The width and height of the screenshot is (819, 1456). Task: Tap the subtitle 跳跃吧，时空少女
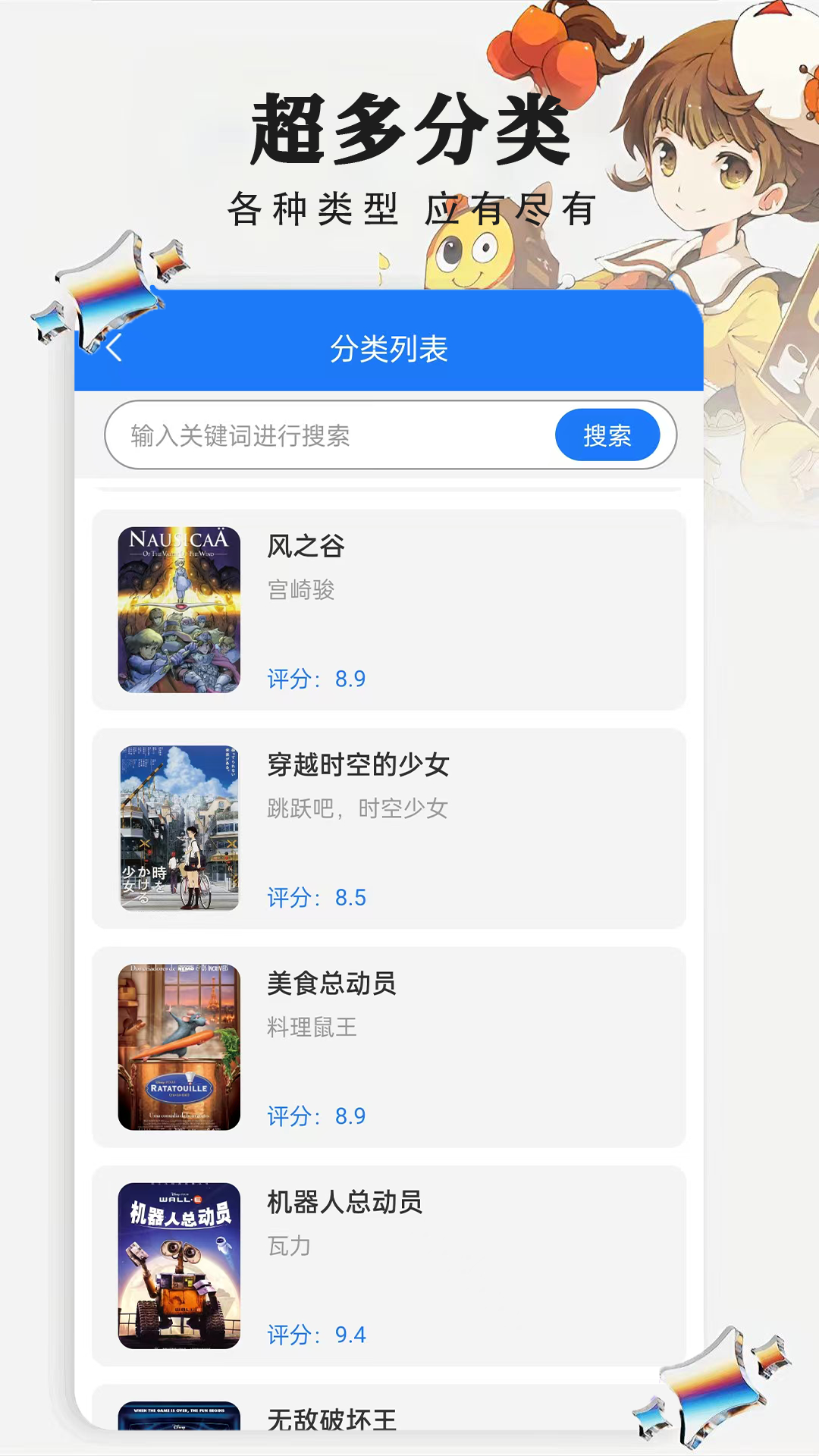pos(356,809)
